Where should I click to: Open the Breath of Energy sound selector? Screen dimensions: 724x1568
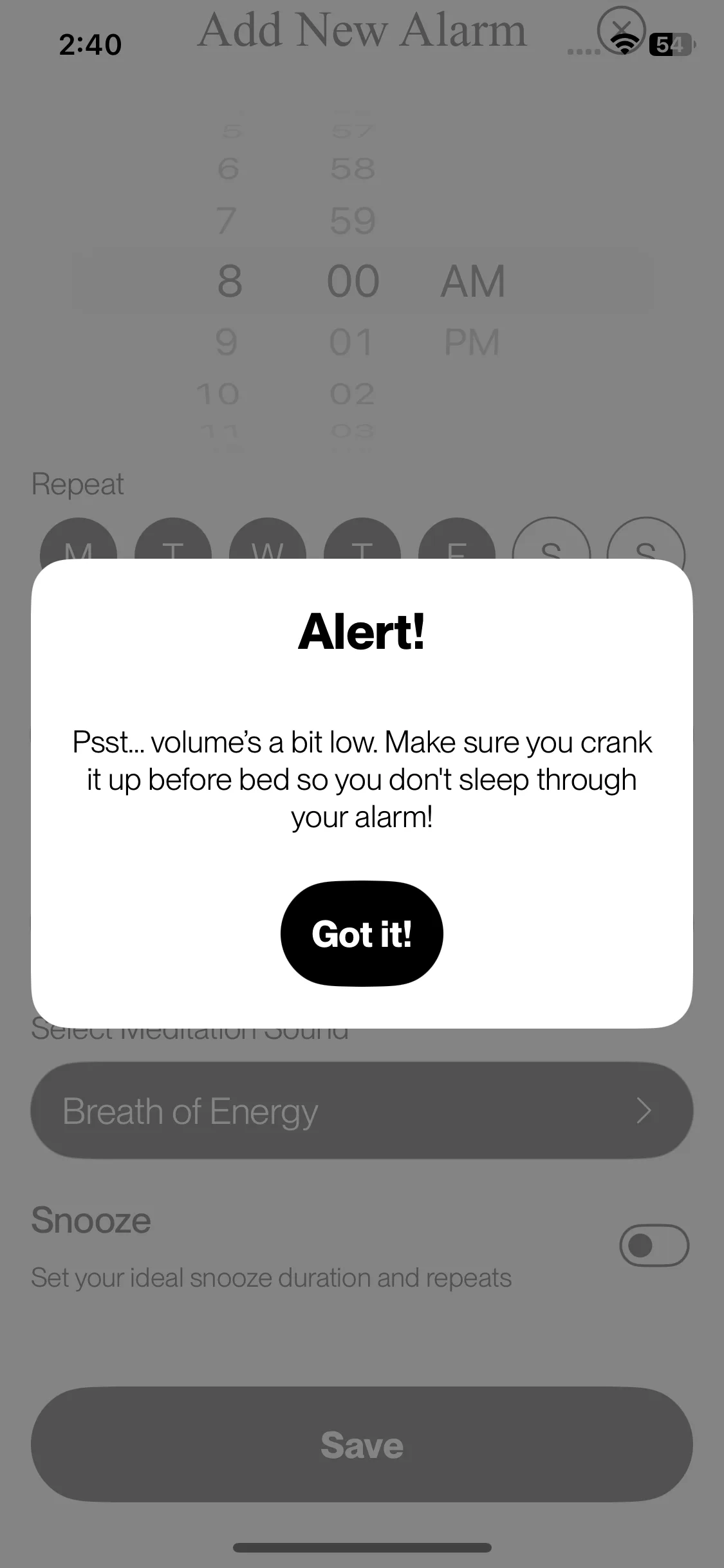click(362, 1110)
